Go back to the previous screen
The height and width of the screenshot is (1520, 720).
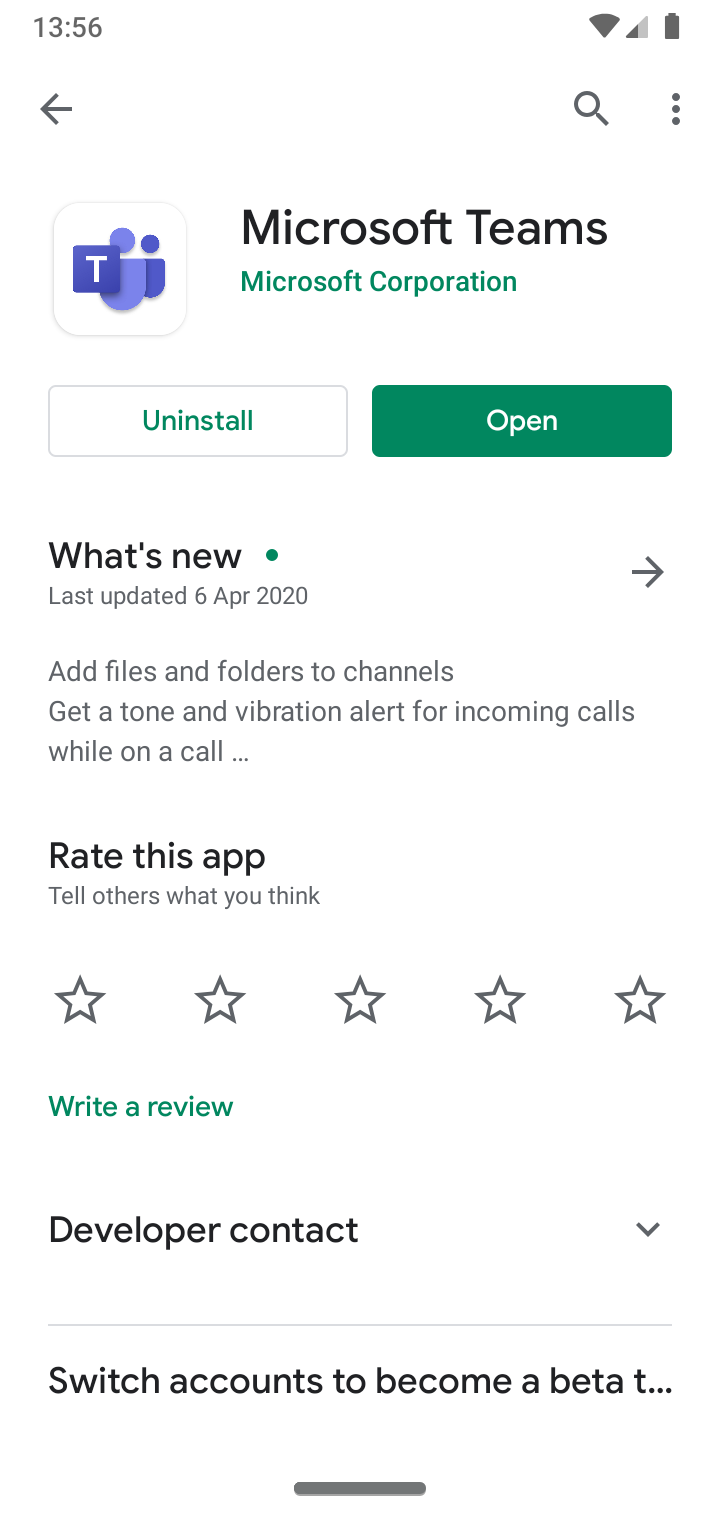[x=56, y=109]
